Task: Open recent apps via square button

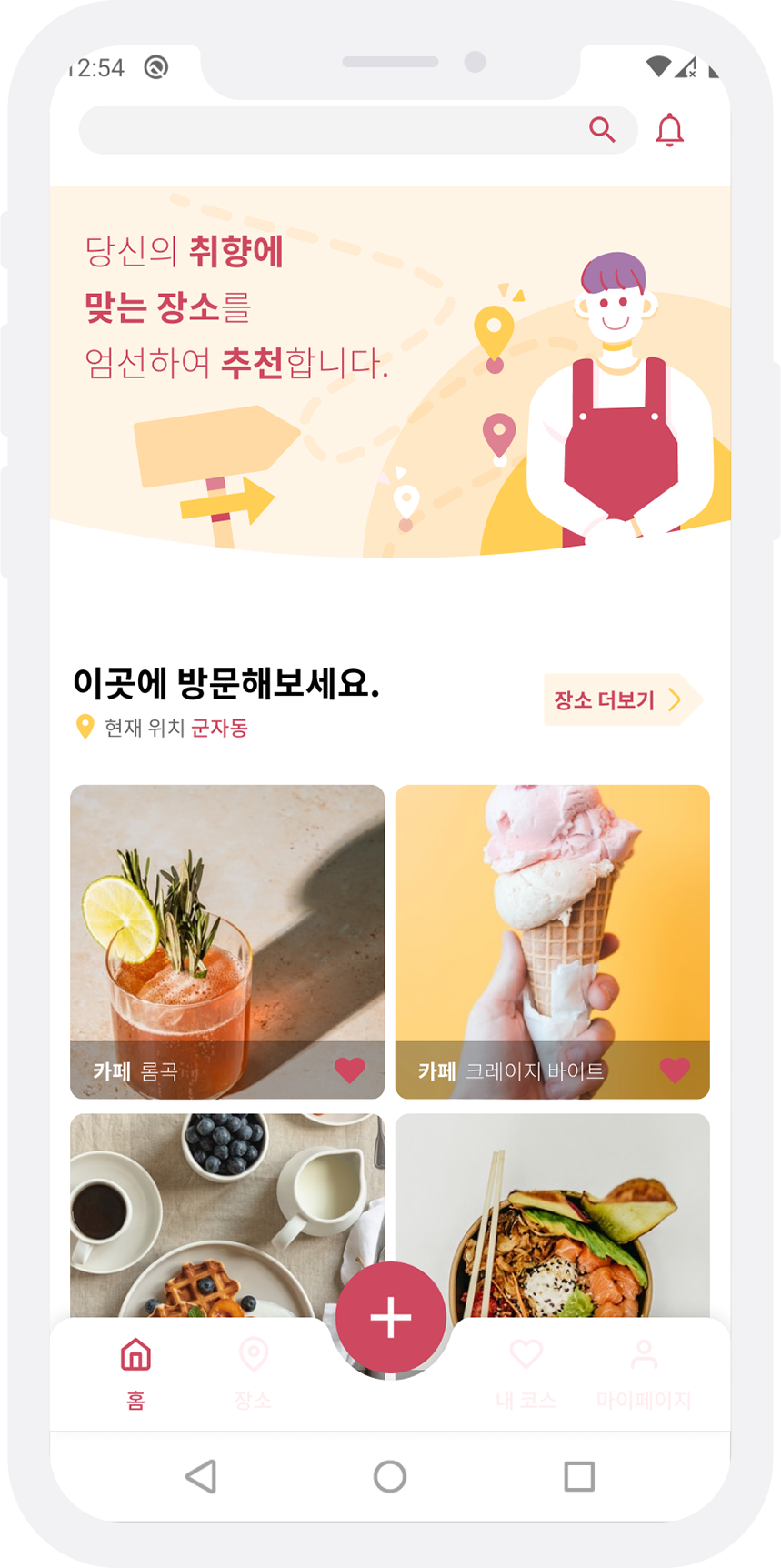Action: pos(579,1476)
